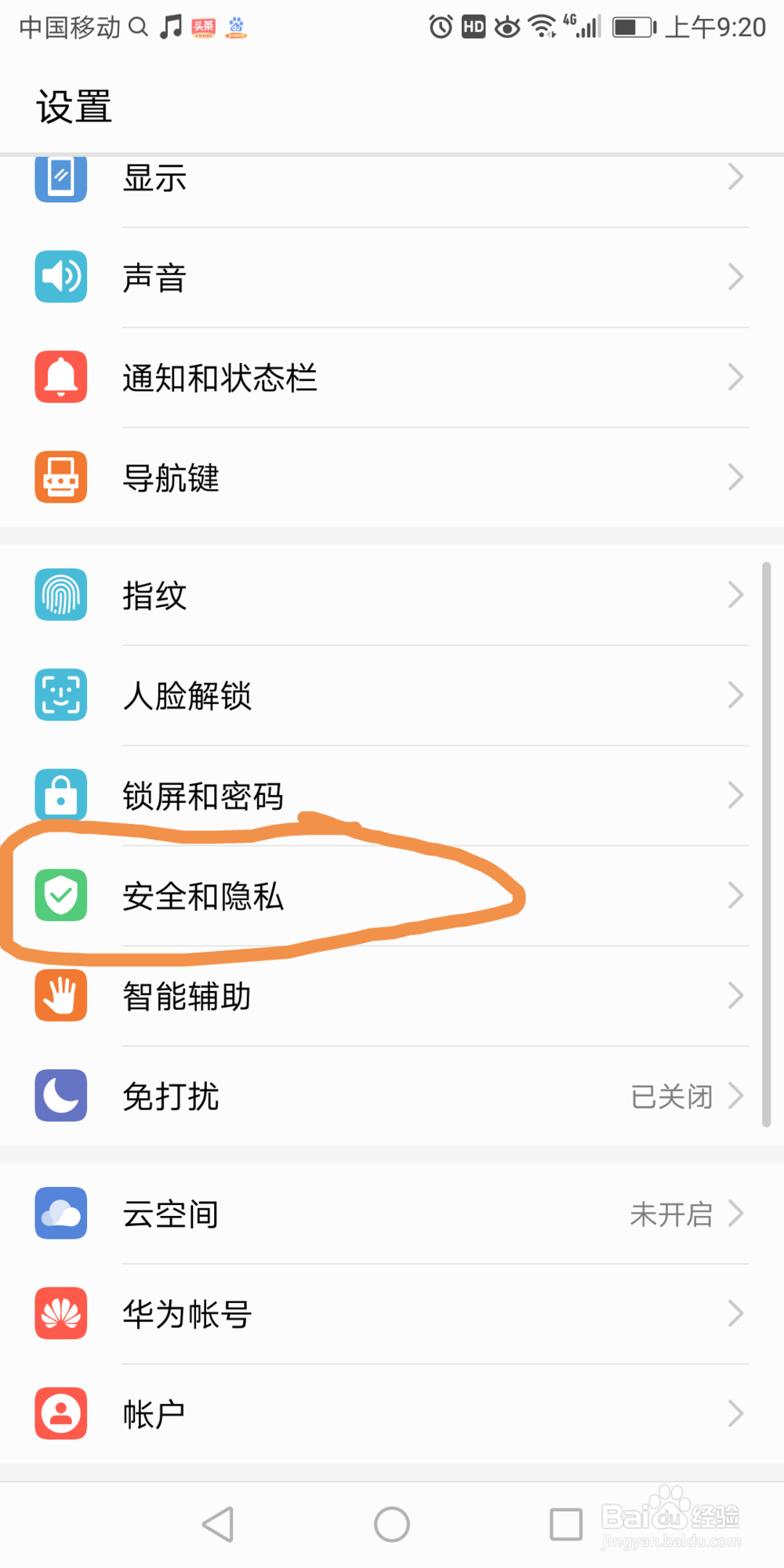Tap the 人脸解锁 face unlock icon
Viewport: 784px width, 1568px height.
click(x=60, y=695)
